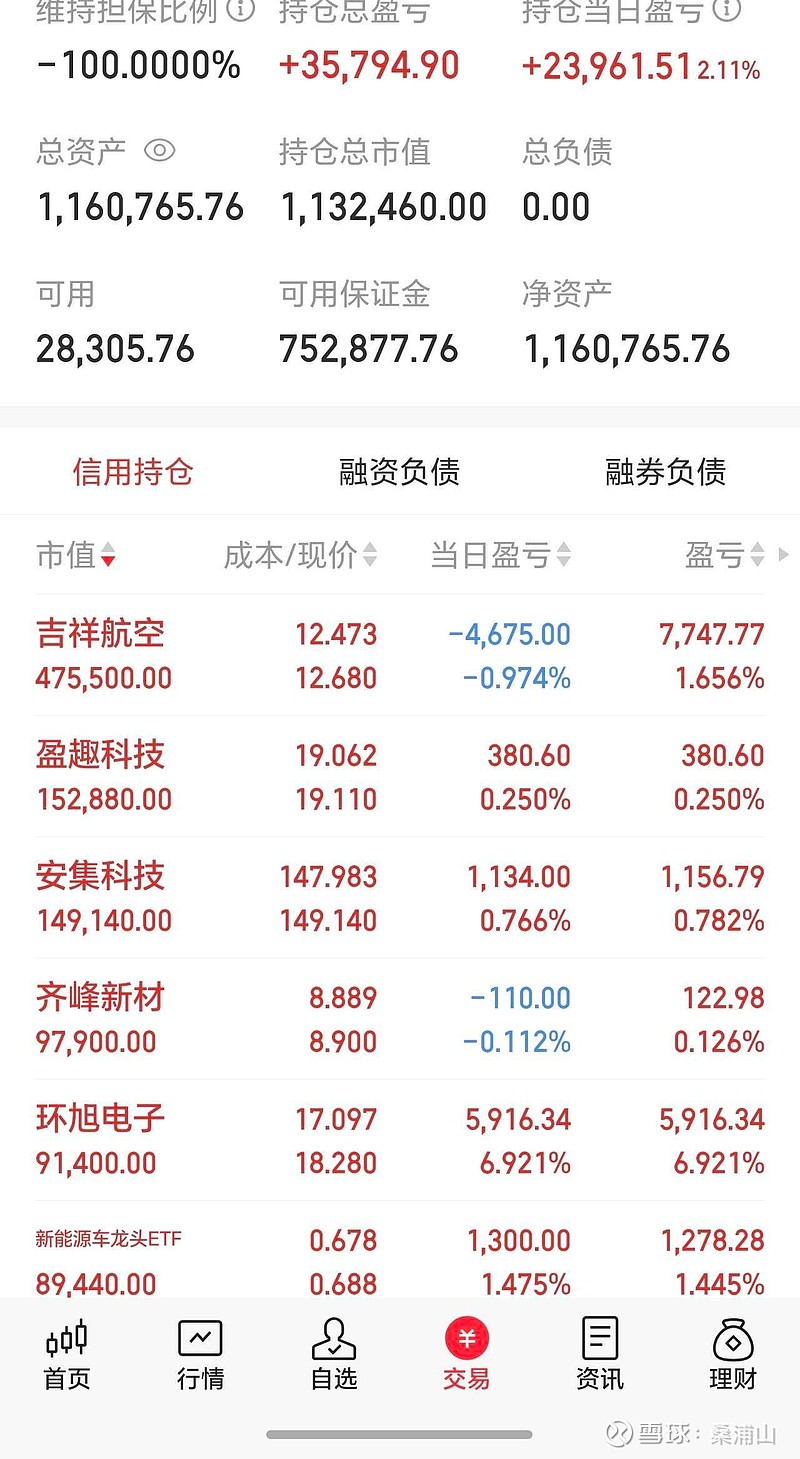This screenshot has height=1459, width=800.
Task: Open the 融券负债 tab
Action: (666, 471)
